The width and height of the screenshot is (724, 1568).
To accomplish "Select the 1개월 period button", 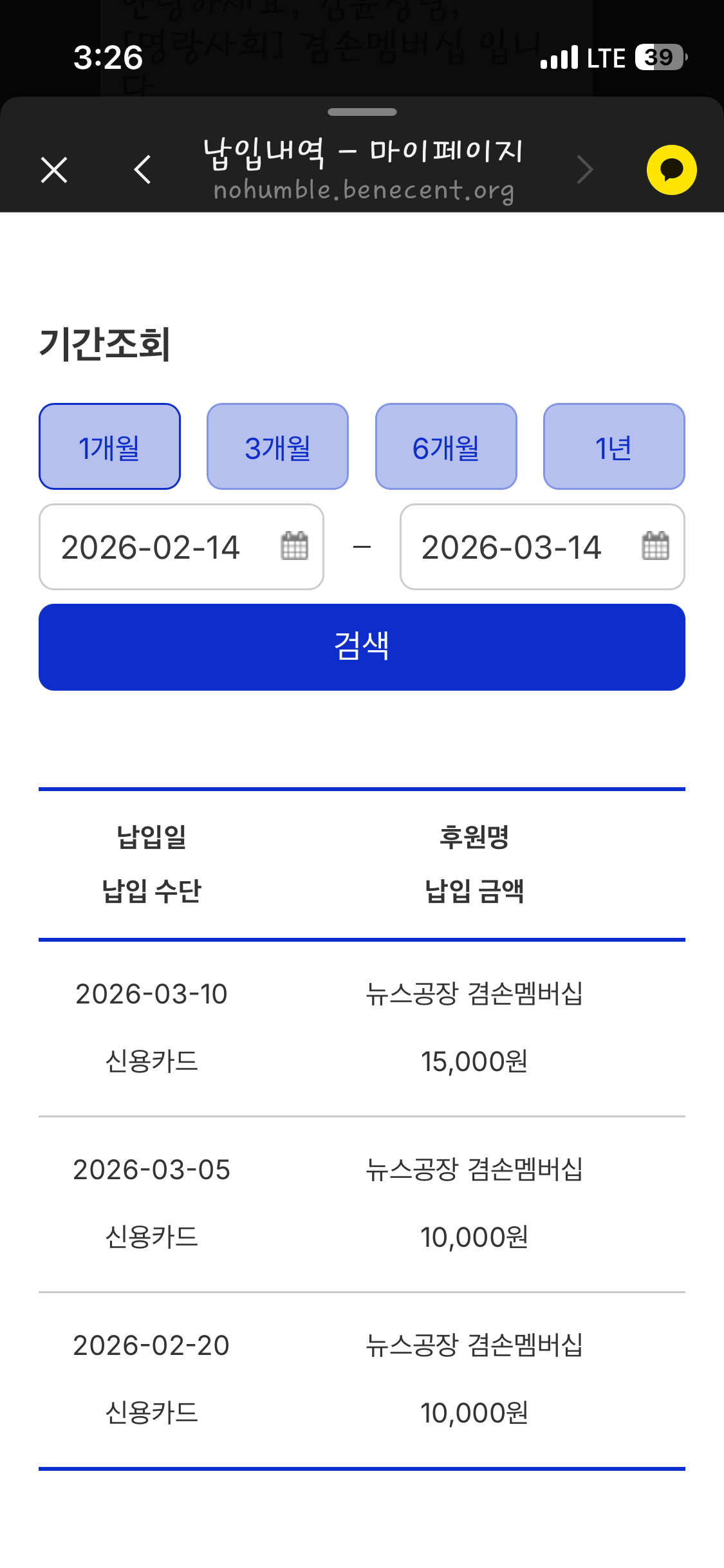I will point(109,447).
